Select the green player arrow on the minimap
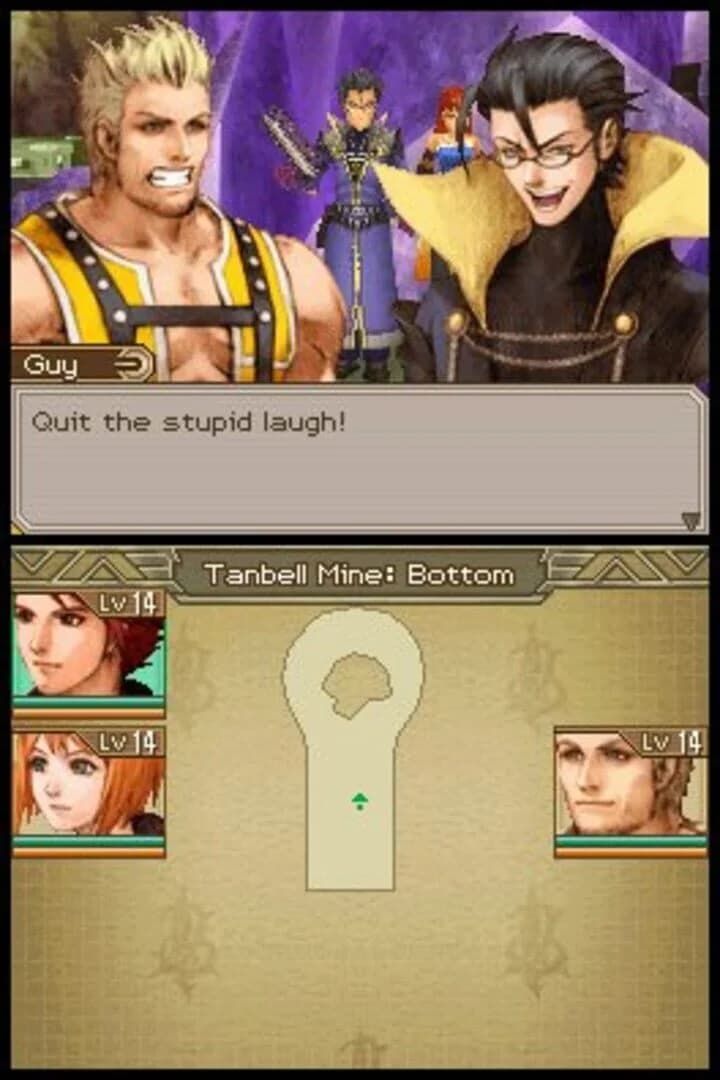Viewport: 720px width, 1080px height. click(359, 801)
